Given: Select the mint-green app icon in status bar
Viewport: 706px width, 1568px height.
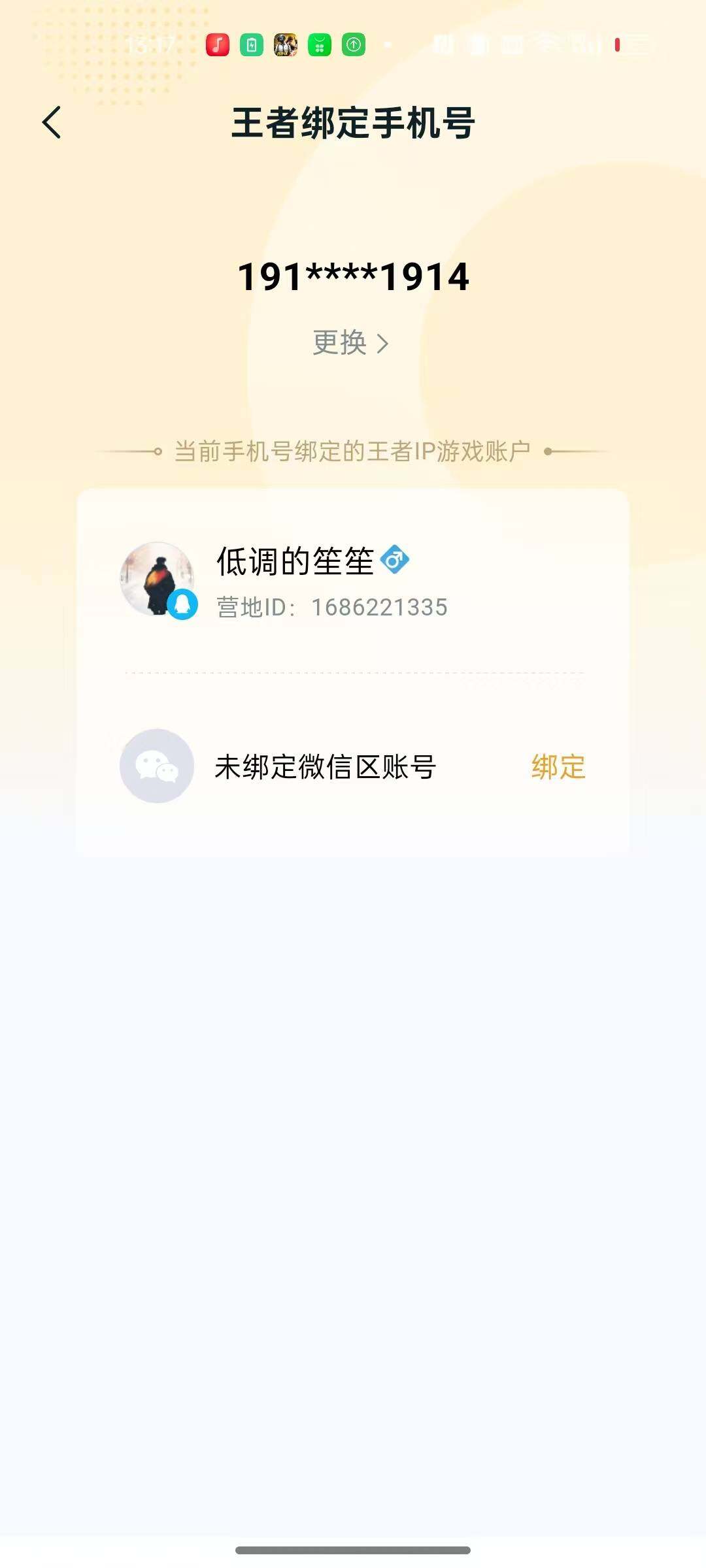Looking at the screenshot, I should click(318, 44).
